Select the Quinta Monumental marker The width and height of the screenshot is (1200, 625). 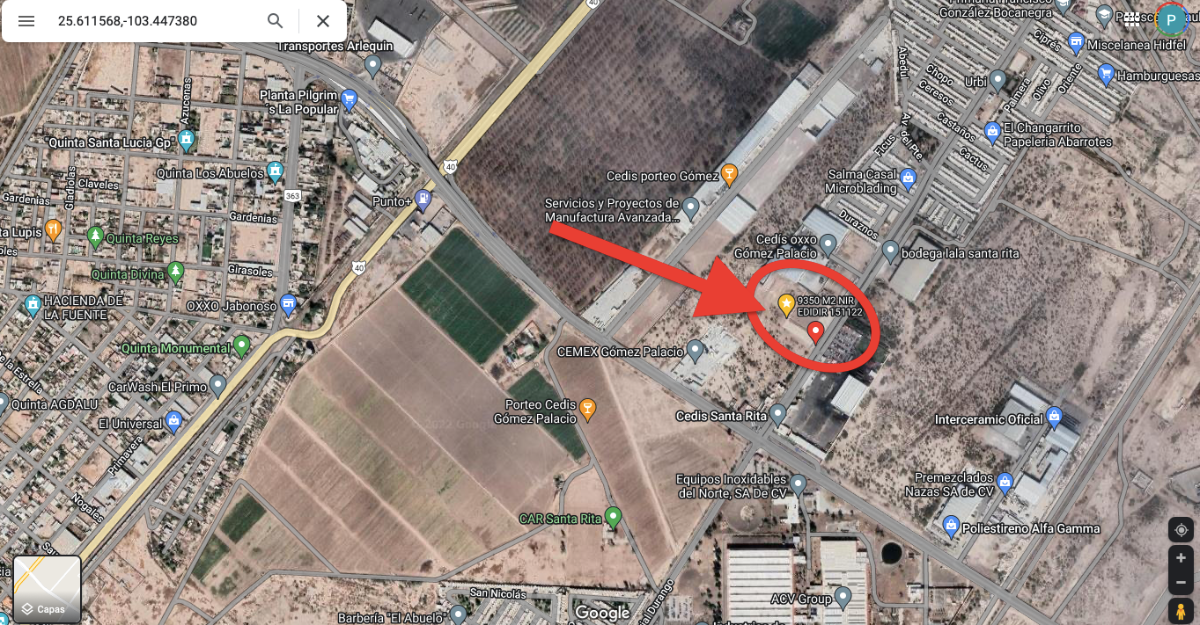coord(241,347)
